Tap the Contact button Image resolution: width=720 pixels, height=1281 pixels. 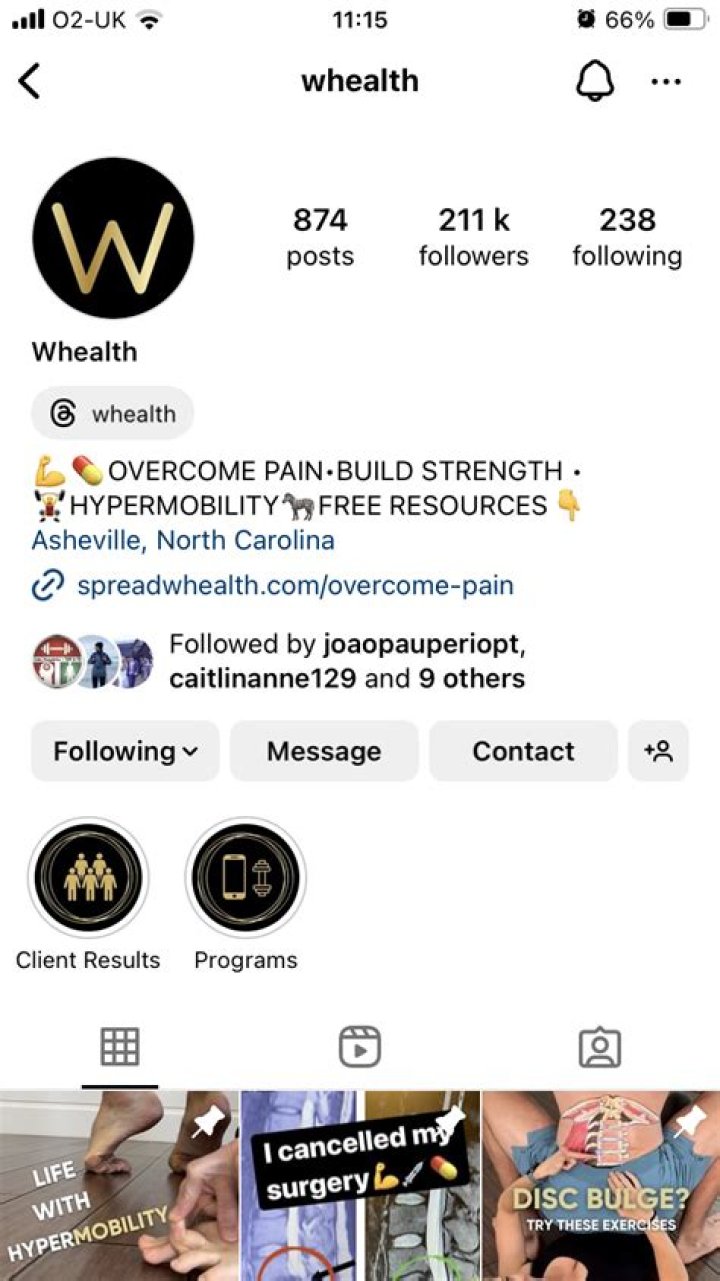coord(523,751)
